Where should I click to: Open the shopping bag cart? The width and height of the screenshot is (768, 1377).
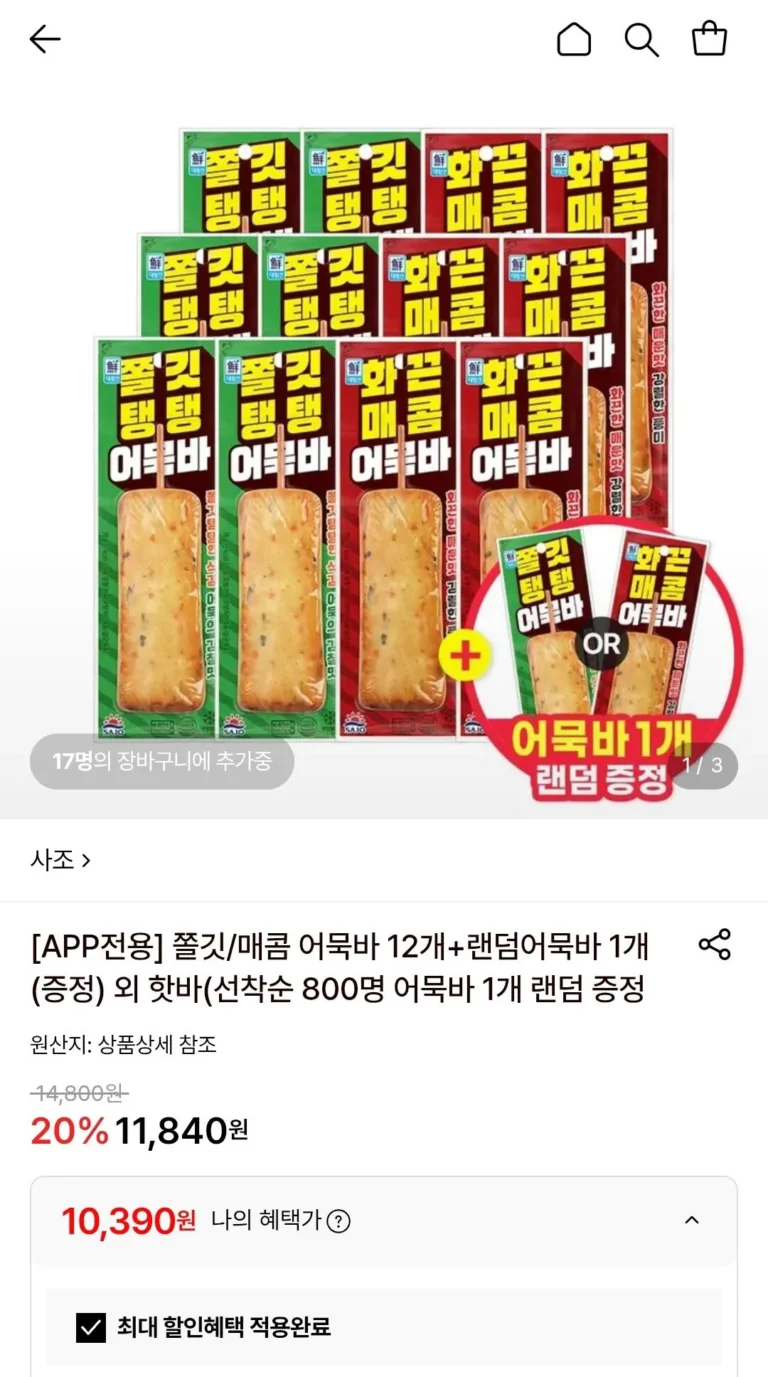pos(709,39)
